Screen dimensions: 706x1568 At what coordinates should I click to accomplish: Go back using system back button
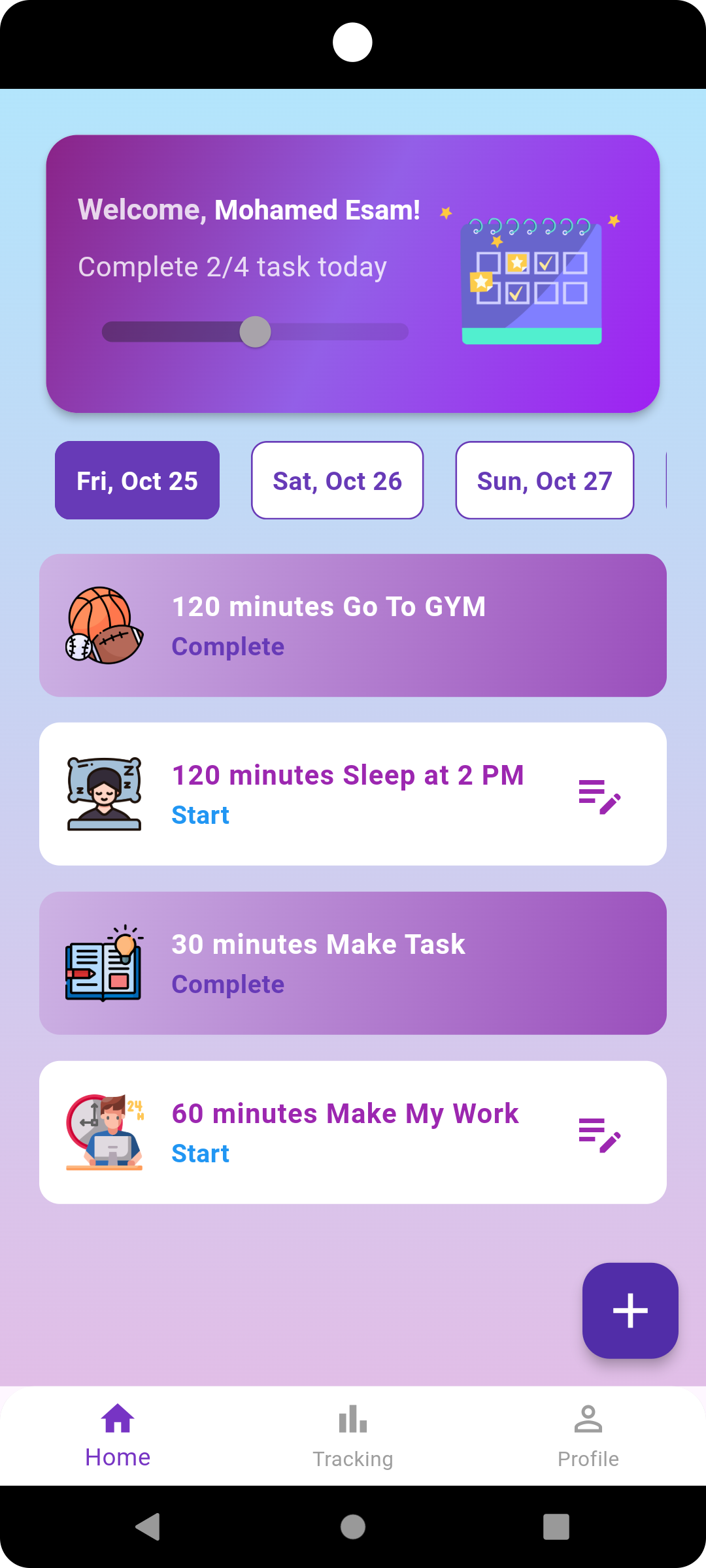coord(148,1527)
